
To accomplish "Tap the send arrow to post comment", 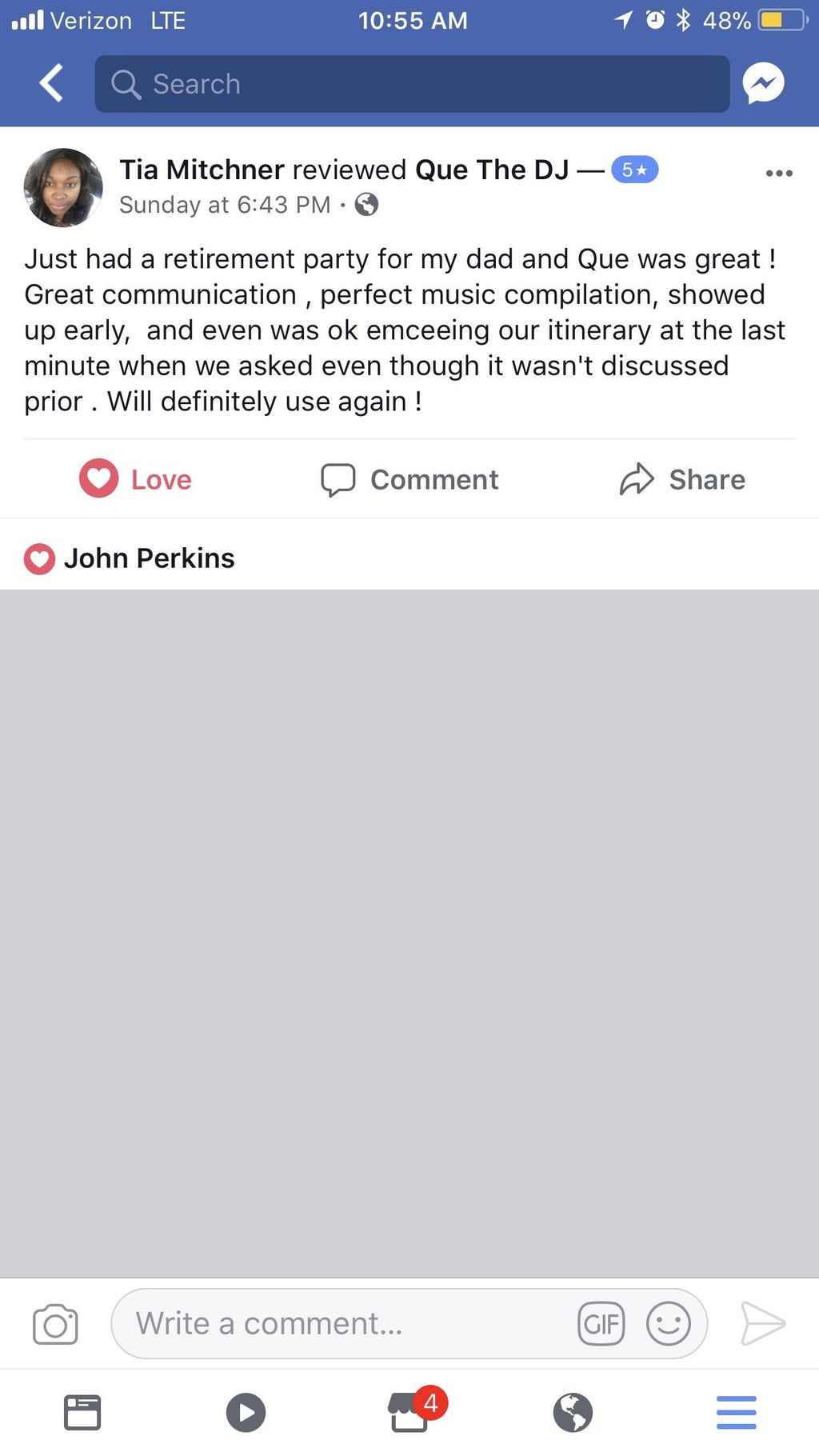I will (x=762, y=1323).
